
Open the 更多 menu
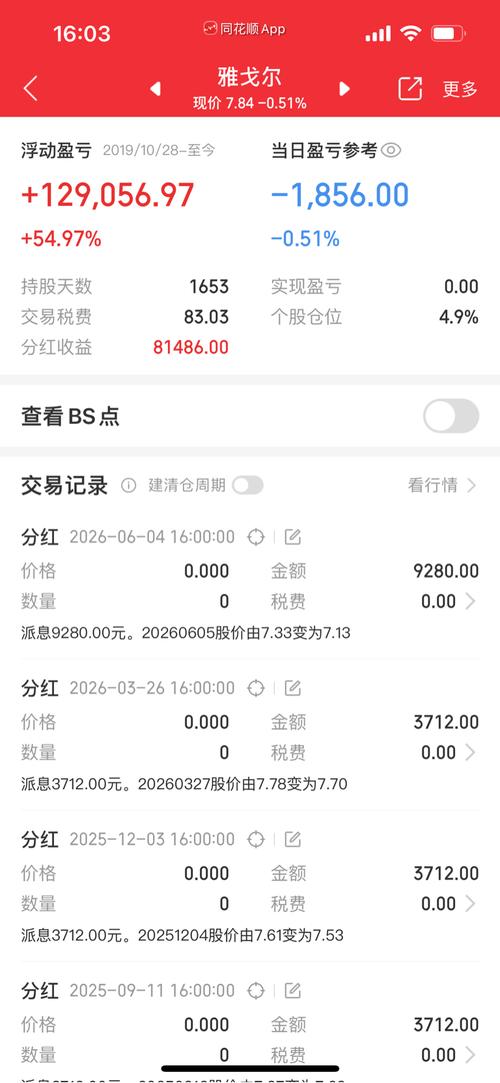pos(460,88)
